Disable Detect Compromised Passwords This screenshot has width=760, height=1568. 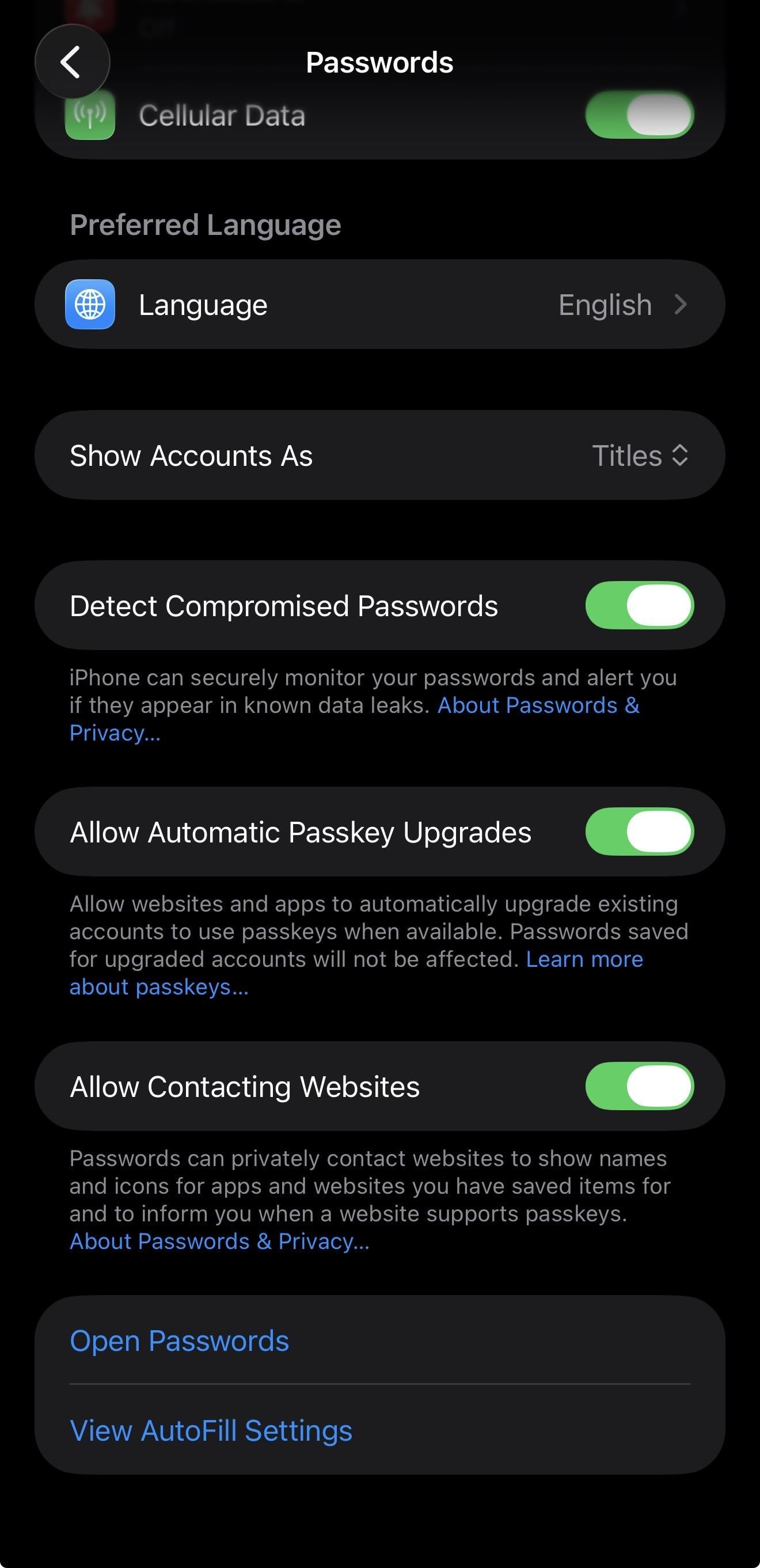click(639, 605)
